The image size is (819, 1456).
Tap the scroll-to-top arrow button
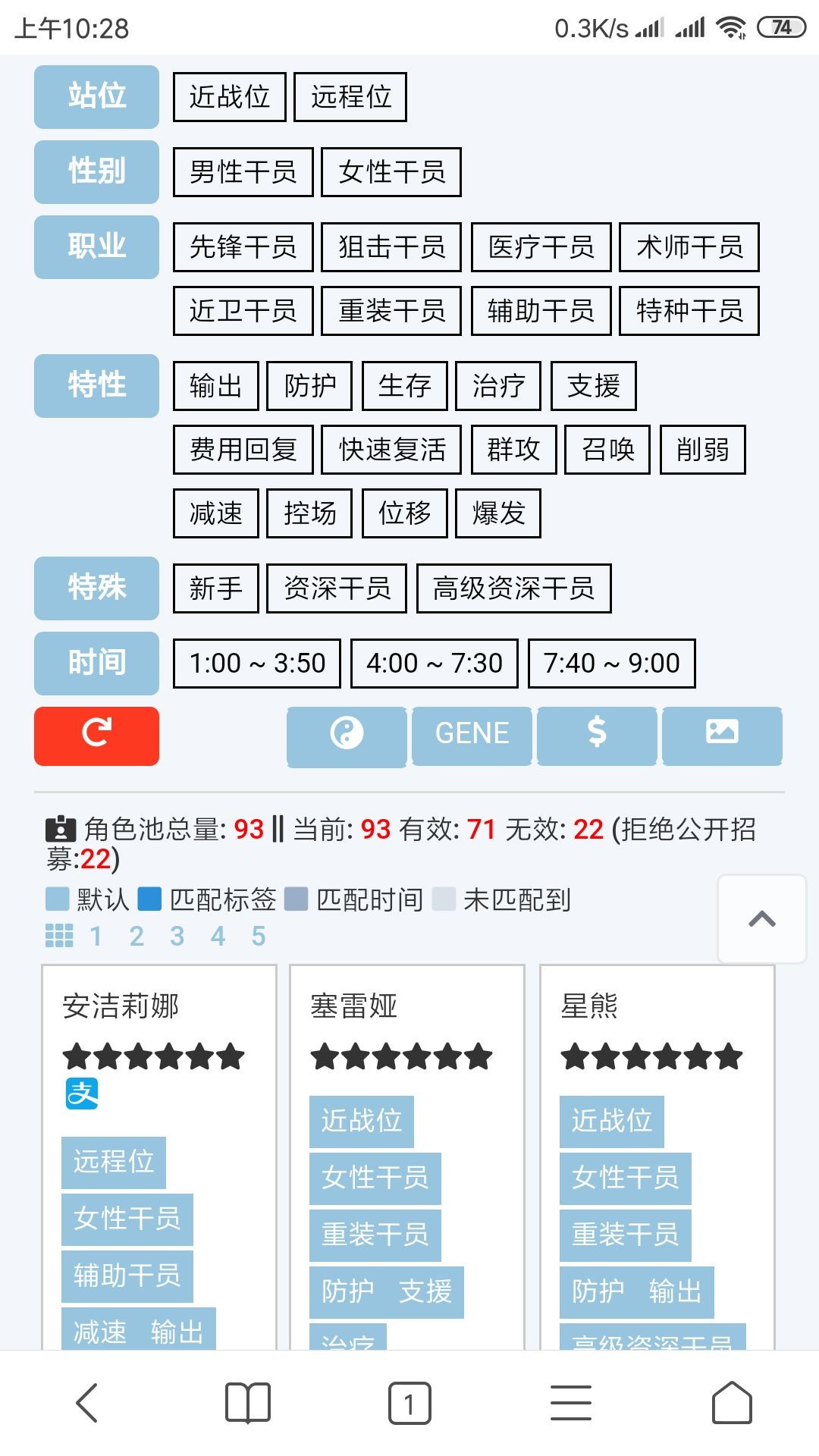(761, 919)
